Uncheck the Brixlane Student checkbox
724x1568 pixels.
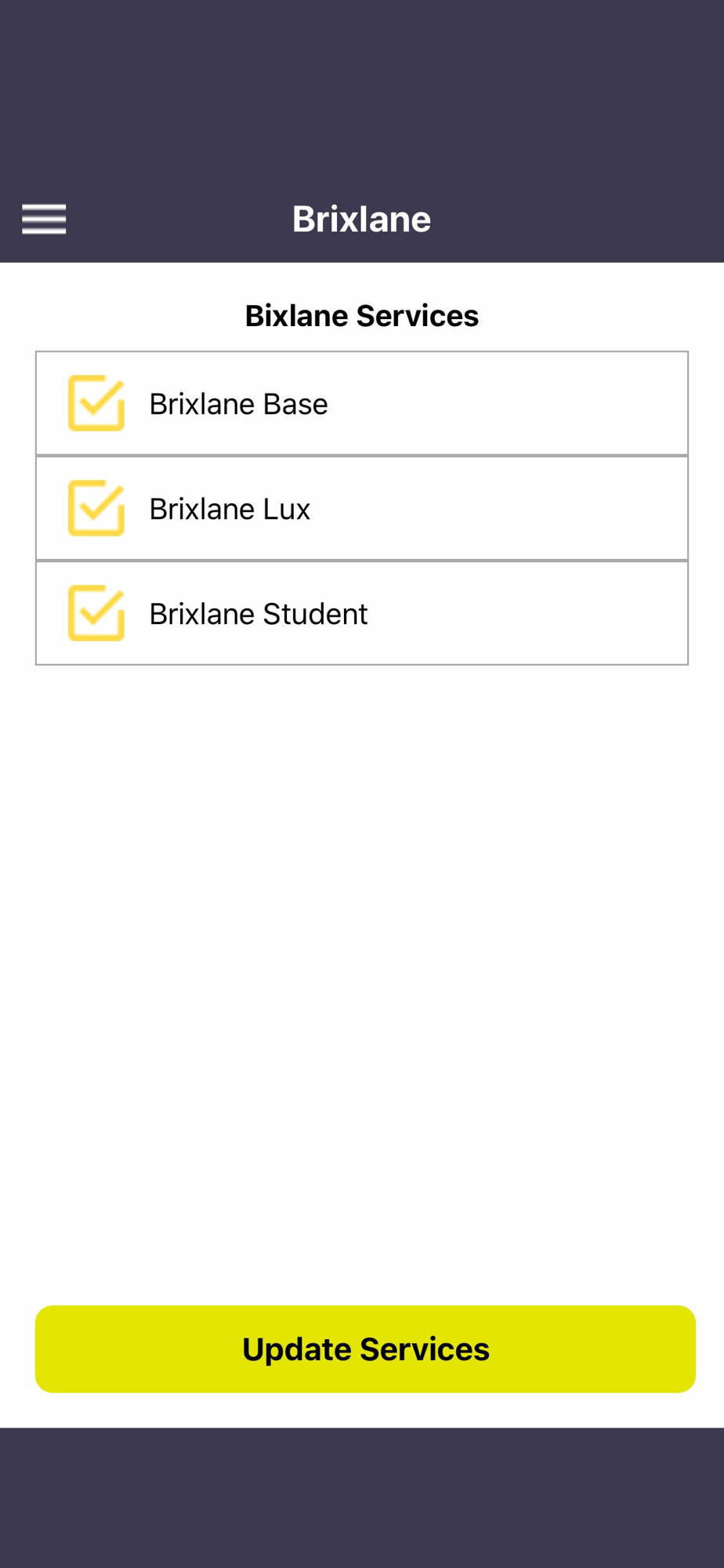(x=96, y=613)
